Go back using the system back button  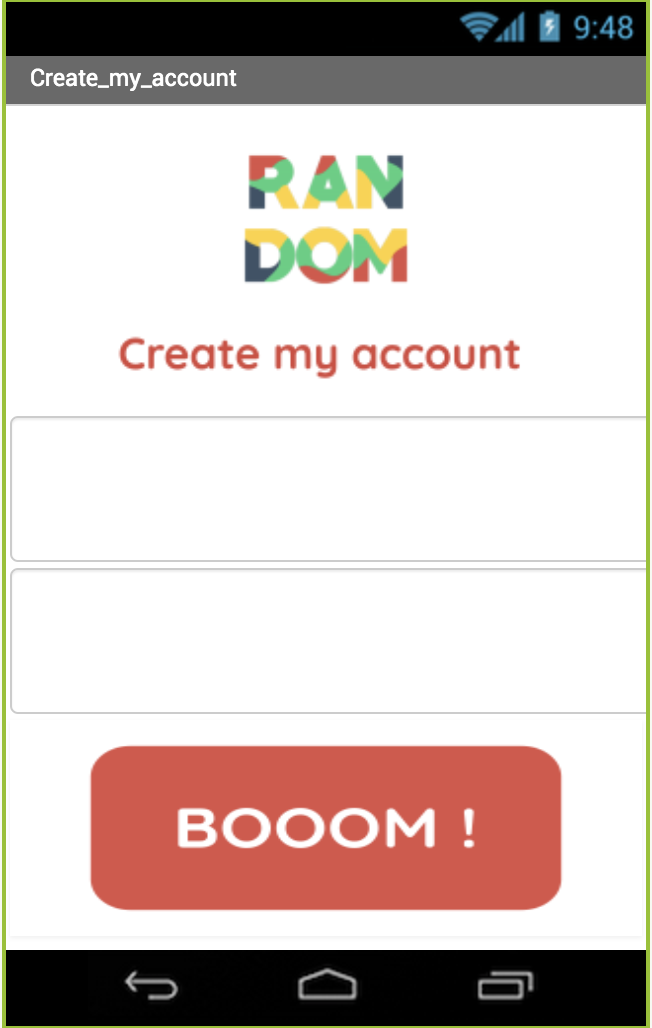pyautogui.click(x=151, y=987)
